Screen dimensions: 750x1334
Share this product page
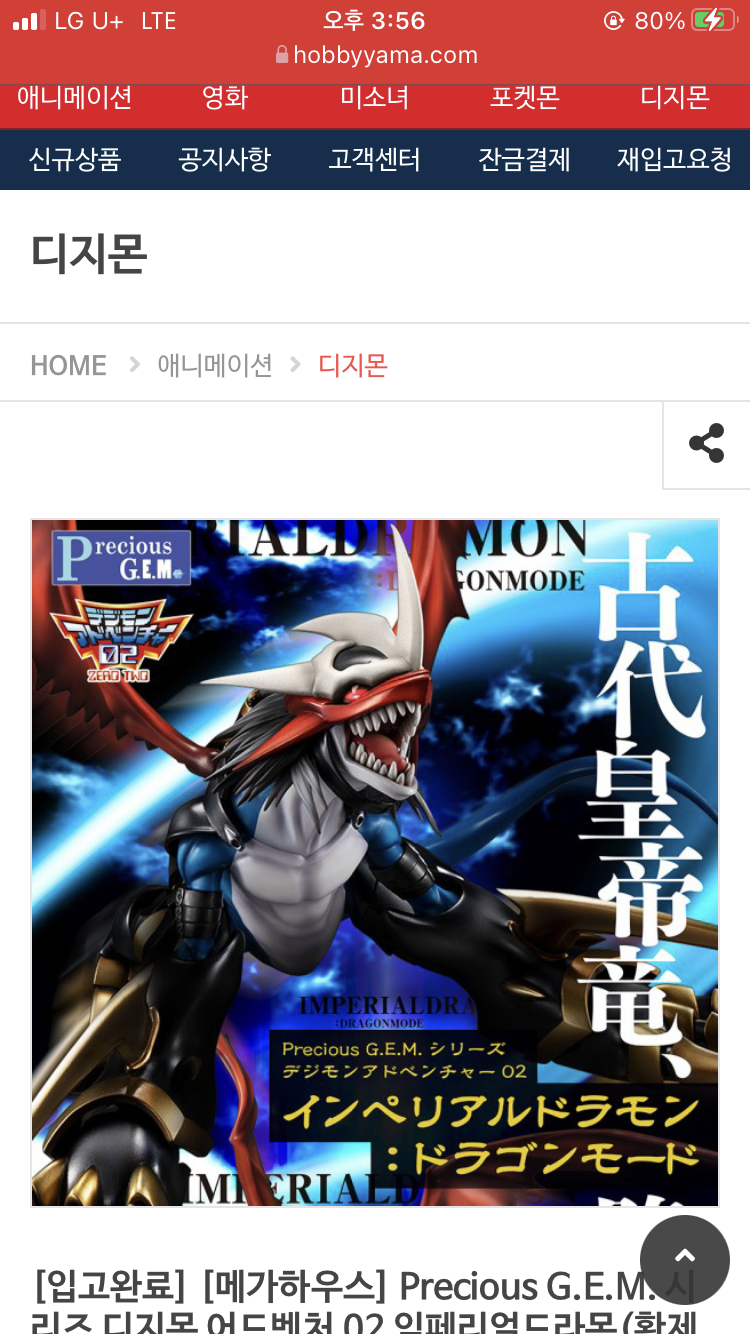point(706,443)
